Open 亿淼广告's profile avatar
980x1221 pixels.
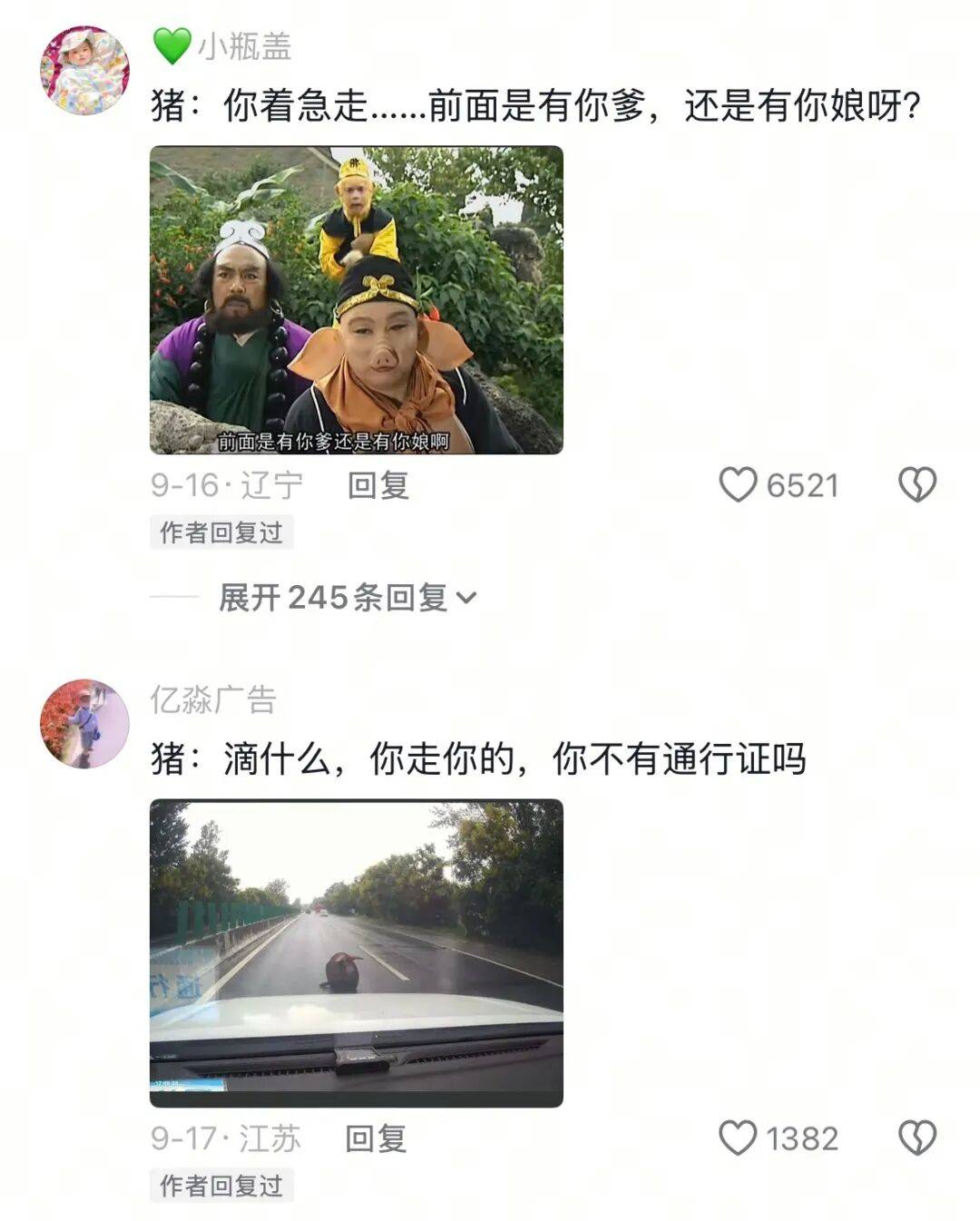coord(84,723)
